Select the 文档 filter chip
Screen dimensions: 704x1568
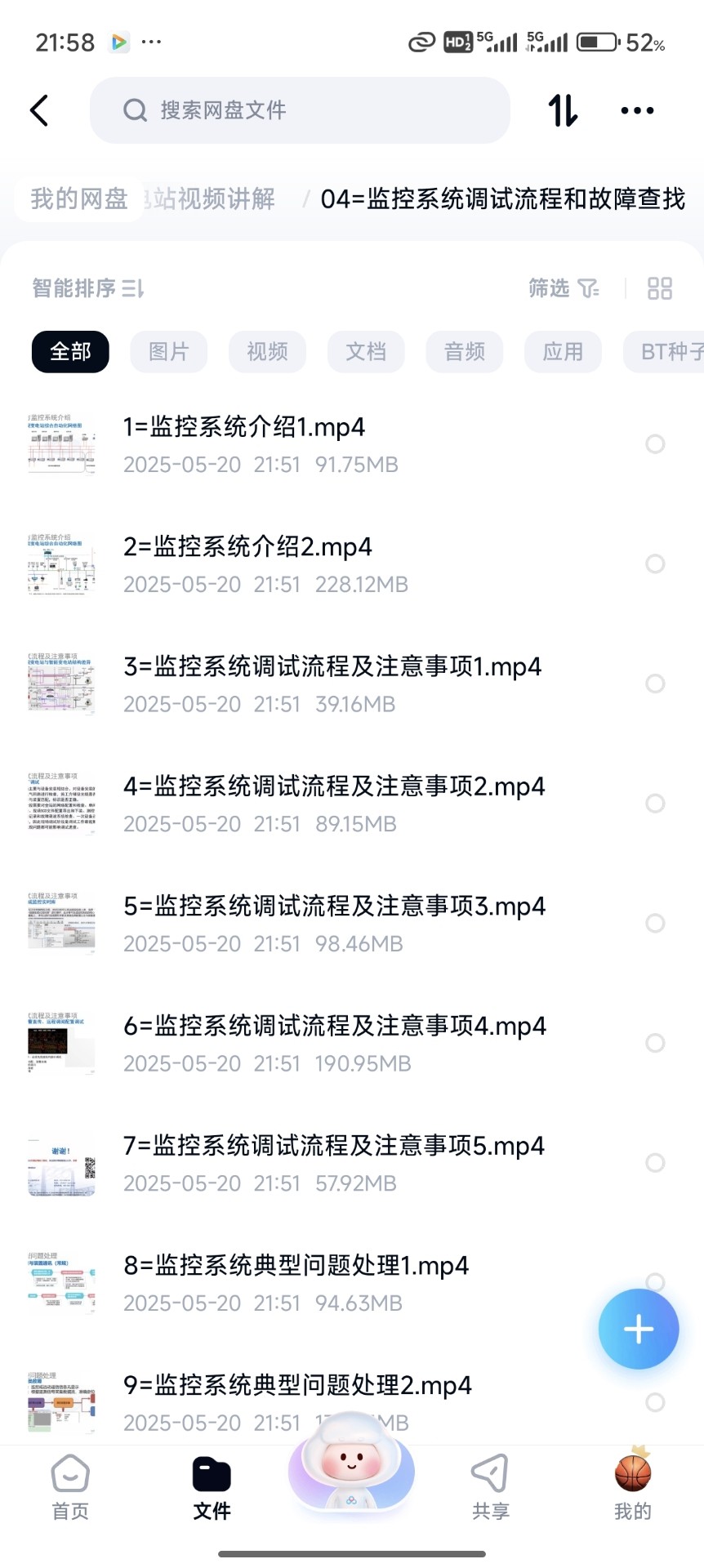366,352
